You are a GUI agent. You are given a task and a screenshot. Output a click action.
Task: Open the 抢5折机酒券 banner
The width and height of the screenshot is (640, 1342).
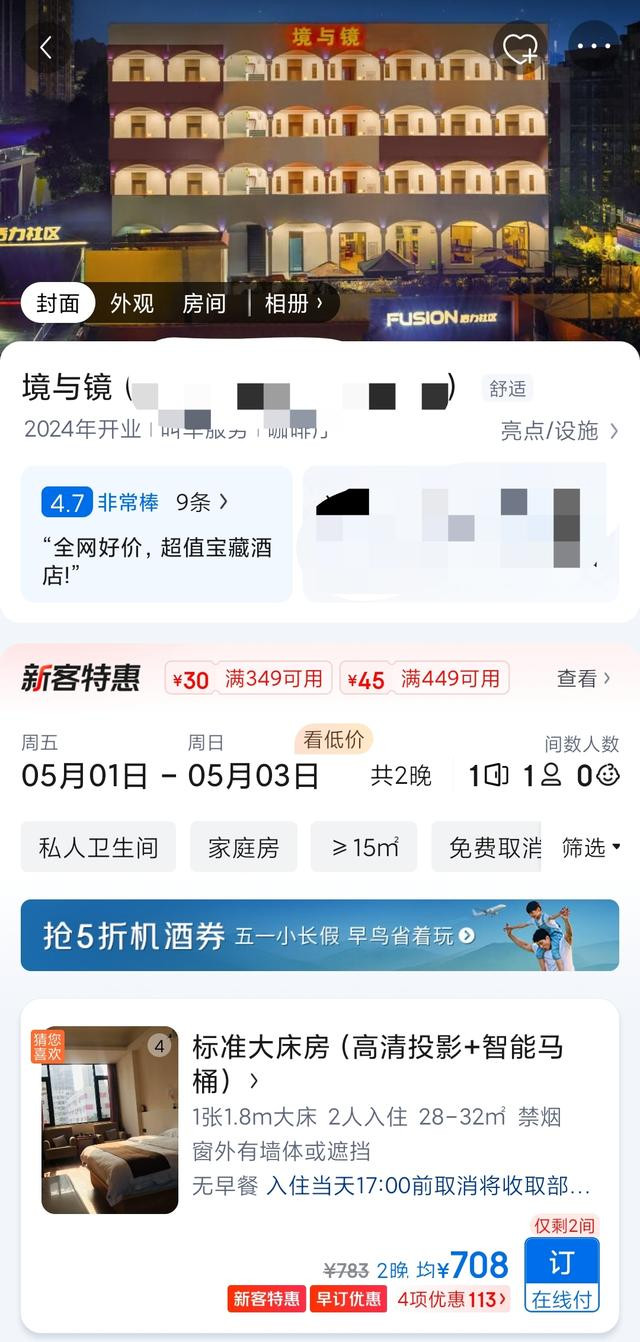point(319,935)
